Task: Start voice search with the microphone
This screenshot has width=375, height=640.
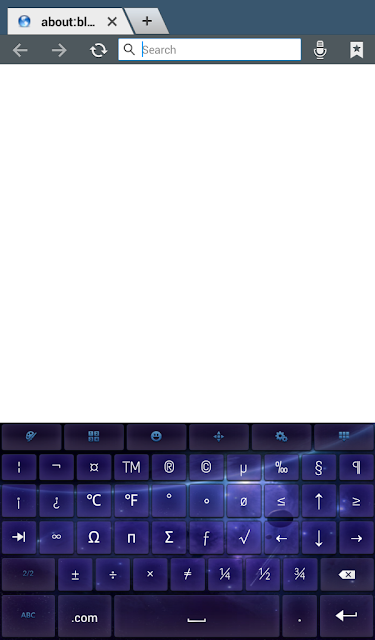Action: pyautogui.click(x=320, y=50)
